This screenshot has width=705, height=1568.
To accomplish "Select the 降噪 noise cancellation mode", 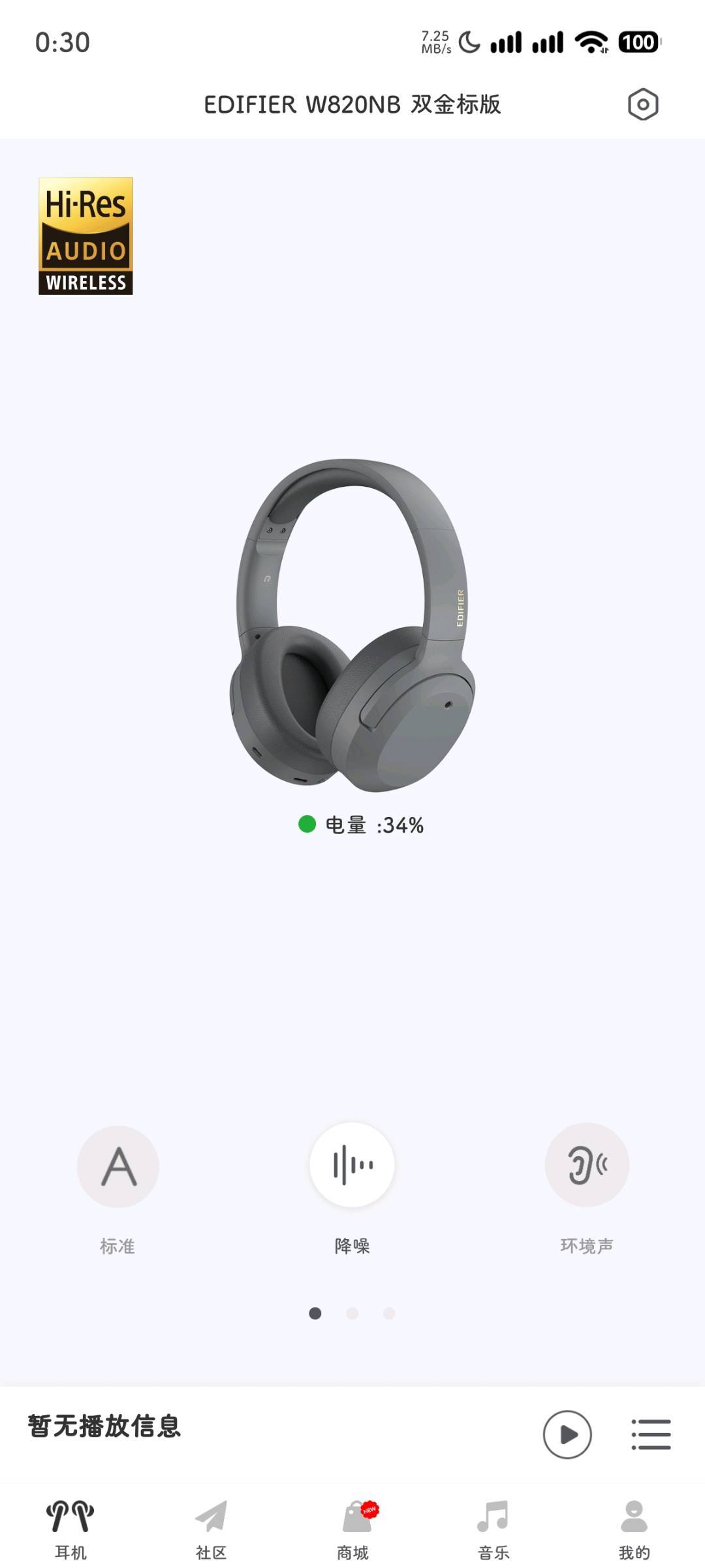I will click(x=352, y=1165).
